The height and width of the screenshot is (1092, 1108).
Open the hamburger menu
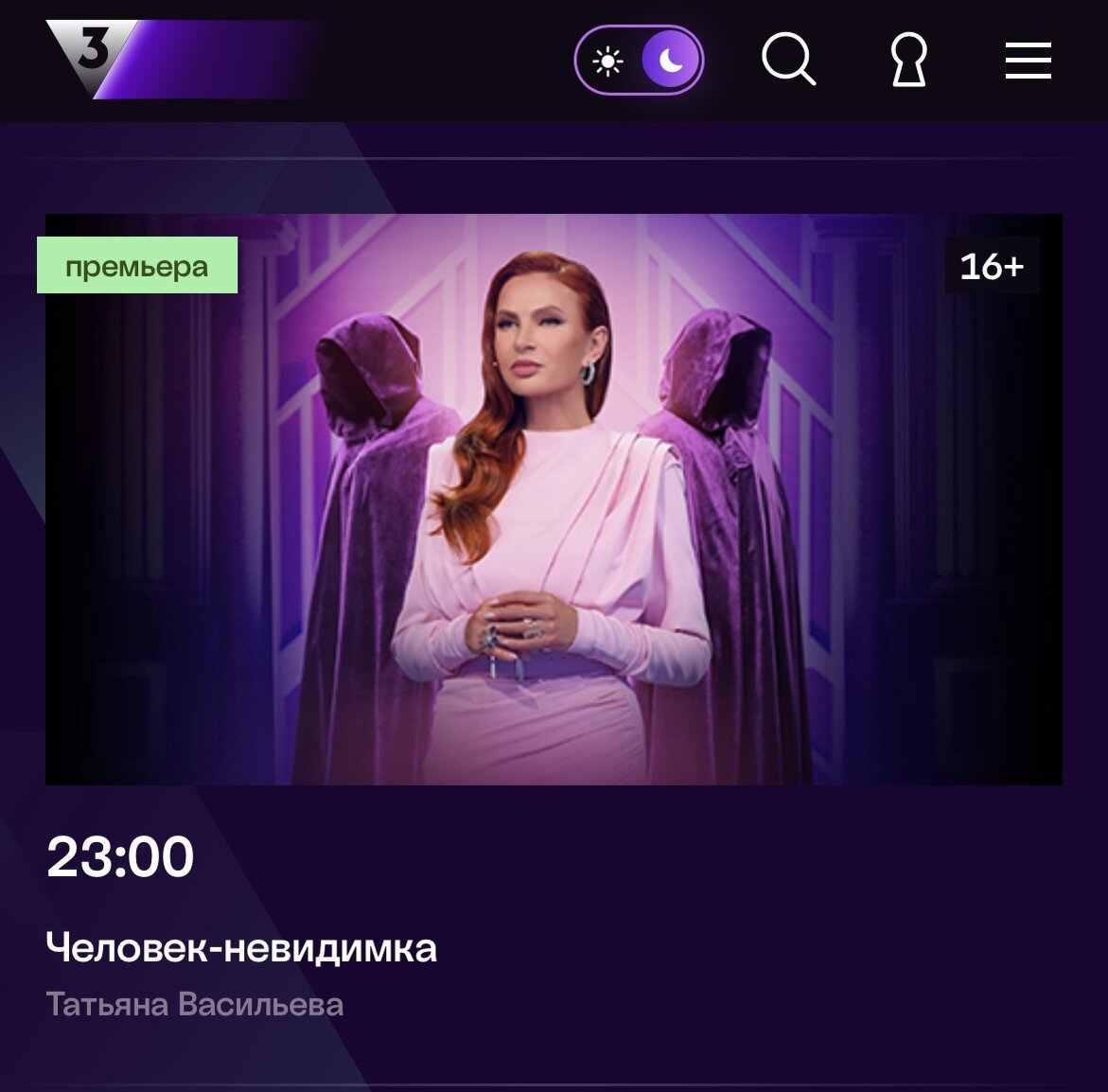pos(1028,61)
